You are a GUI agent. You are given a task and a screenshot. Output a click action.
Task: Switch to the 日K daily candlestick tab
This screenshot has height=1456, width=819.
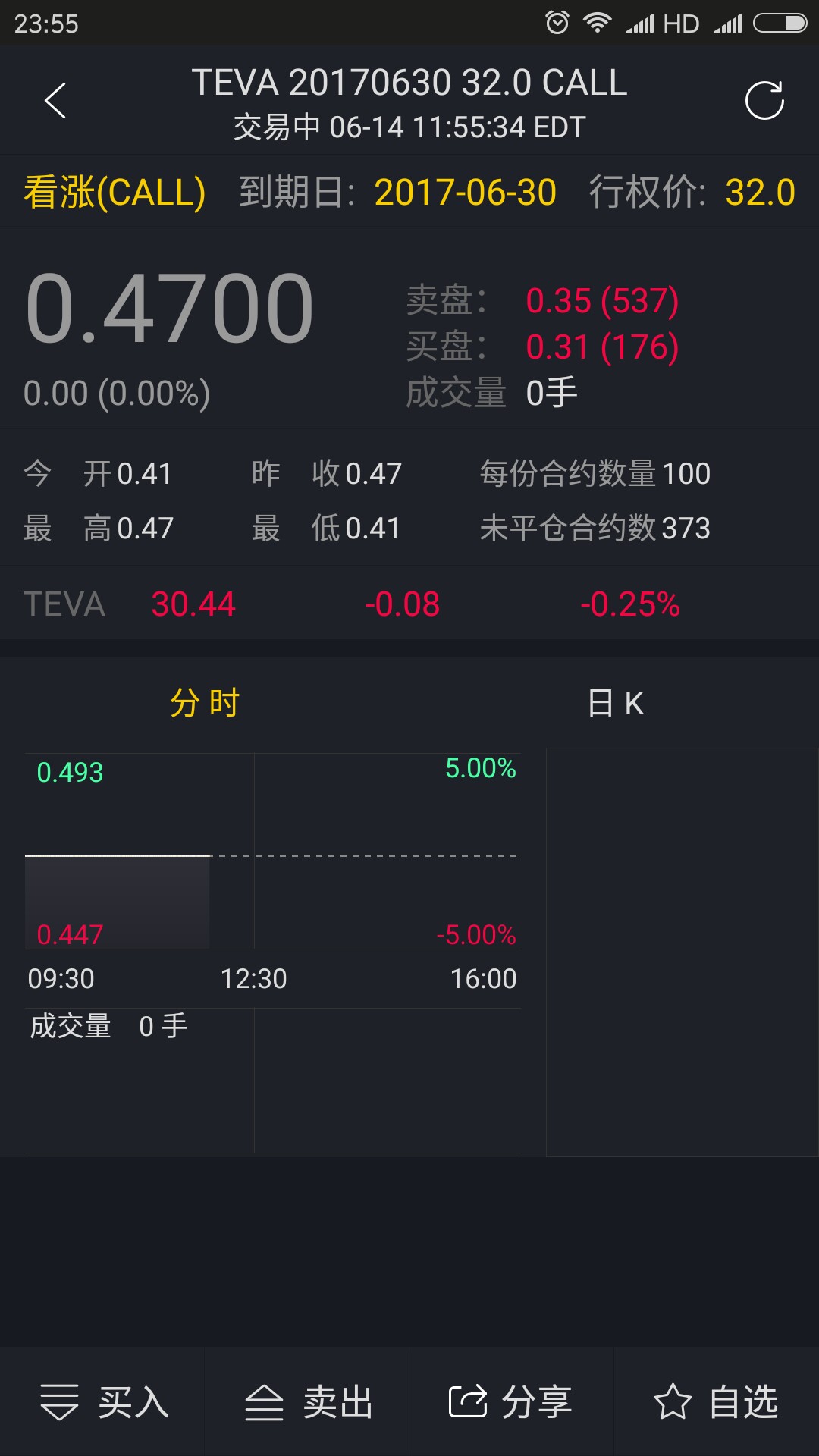point(615,703)
